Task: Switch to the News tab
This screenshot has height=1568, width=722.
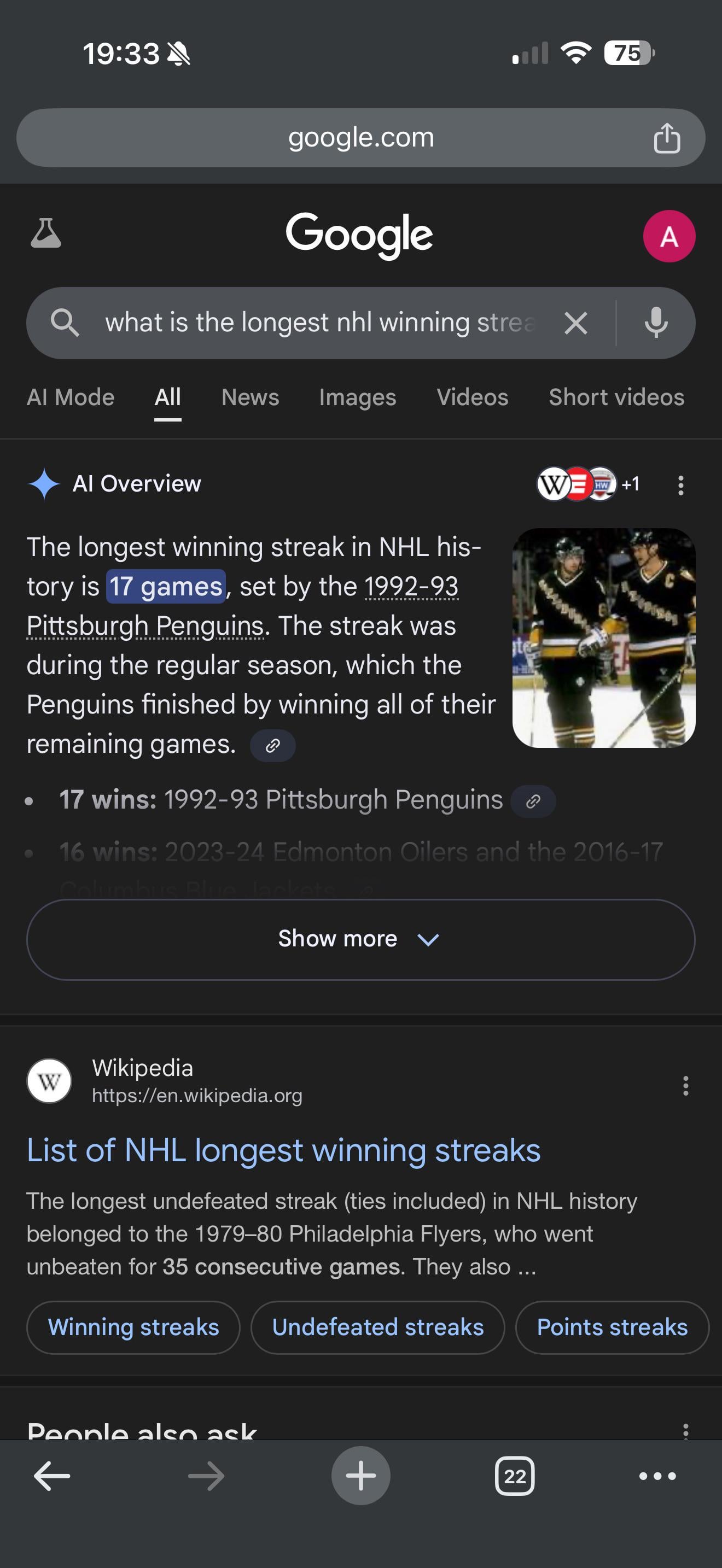Action: click(250, 397)
